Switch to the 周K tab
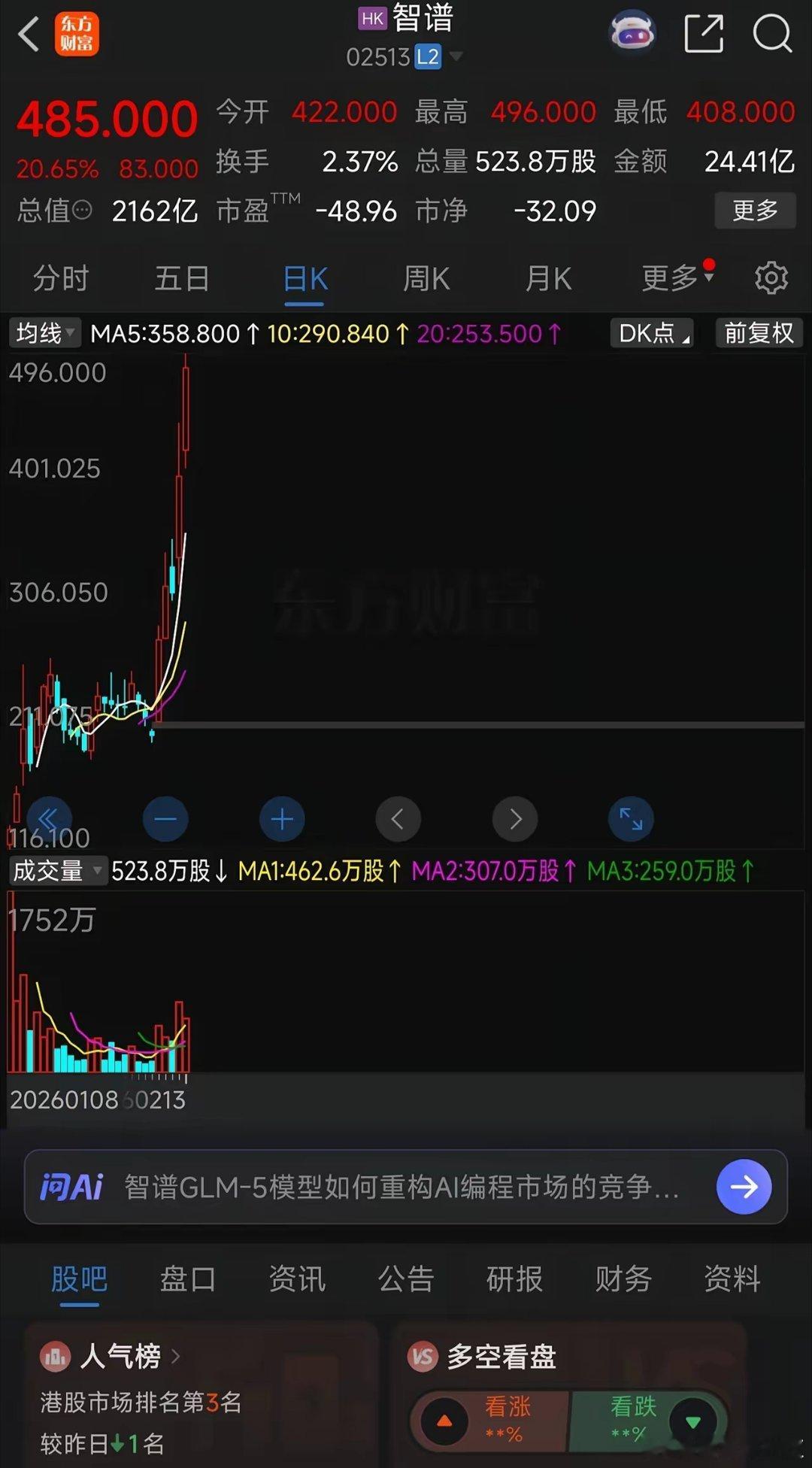The width and height of the screenshot is (812, 1468). click(x=425, y=278)
